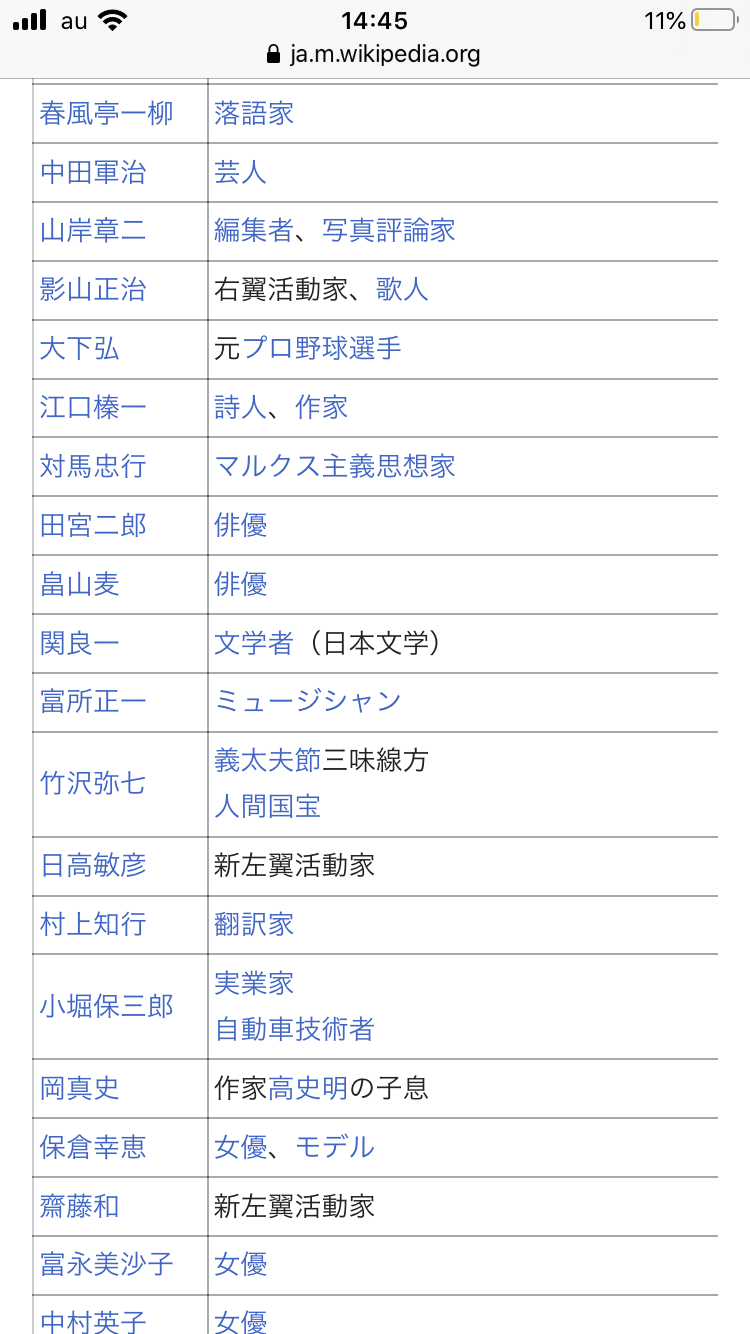This screenshot has height=1334, width=750.
Task: Open the 春風亭一柳 article link
Action: point(106,113)
